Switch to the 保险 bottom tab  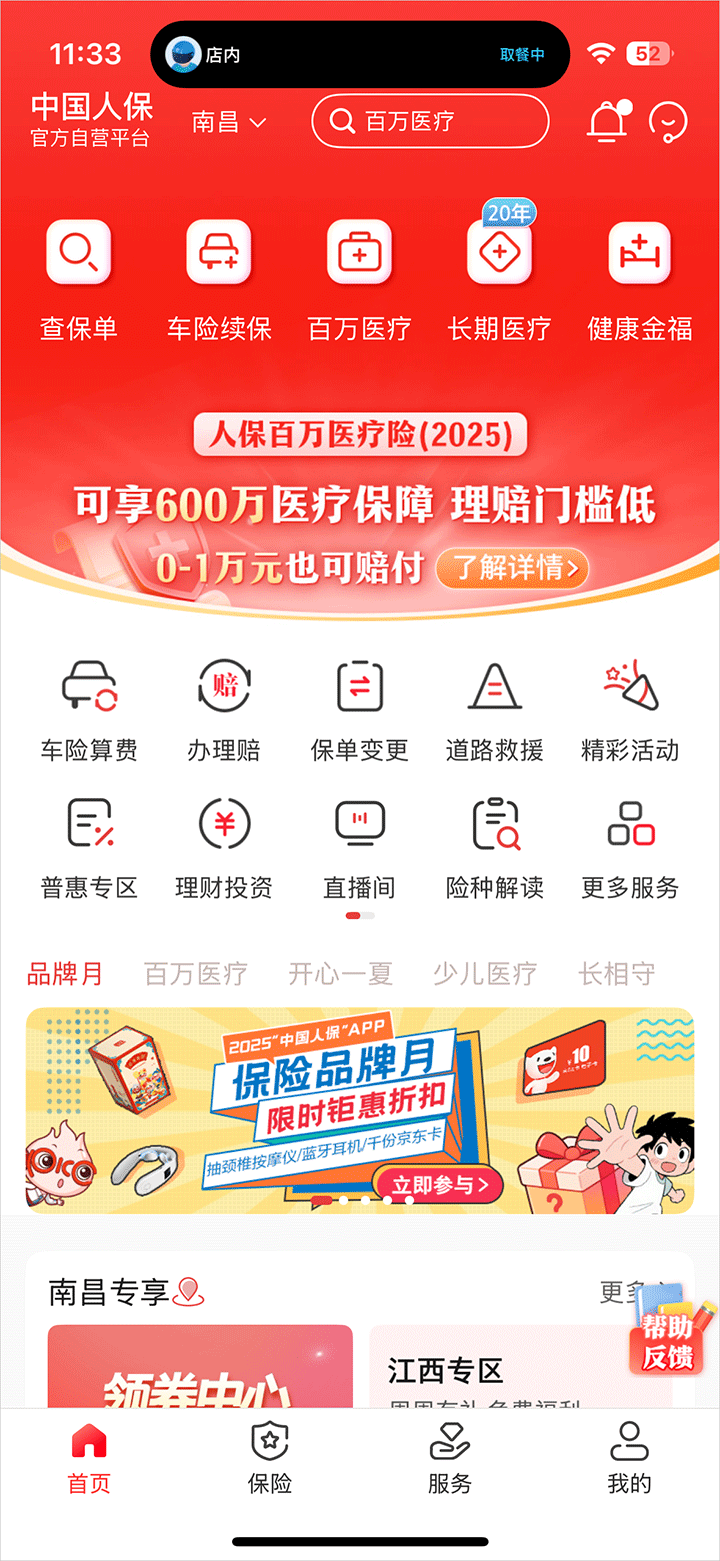pos(269,1458)
